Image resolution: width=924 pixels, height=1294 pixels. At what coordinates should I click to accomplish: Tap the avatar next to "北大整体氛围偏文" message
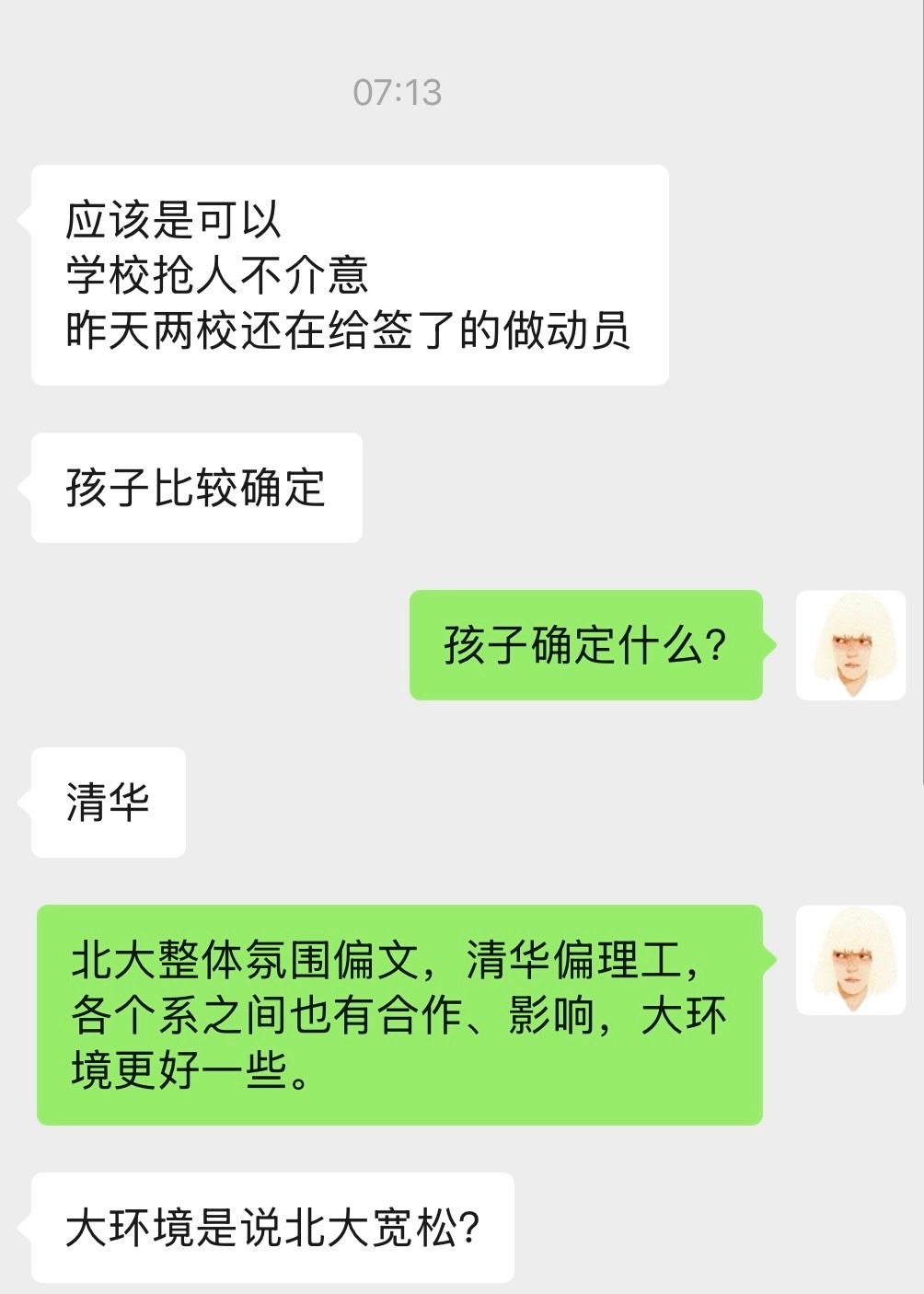point(850,960)
